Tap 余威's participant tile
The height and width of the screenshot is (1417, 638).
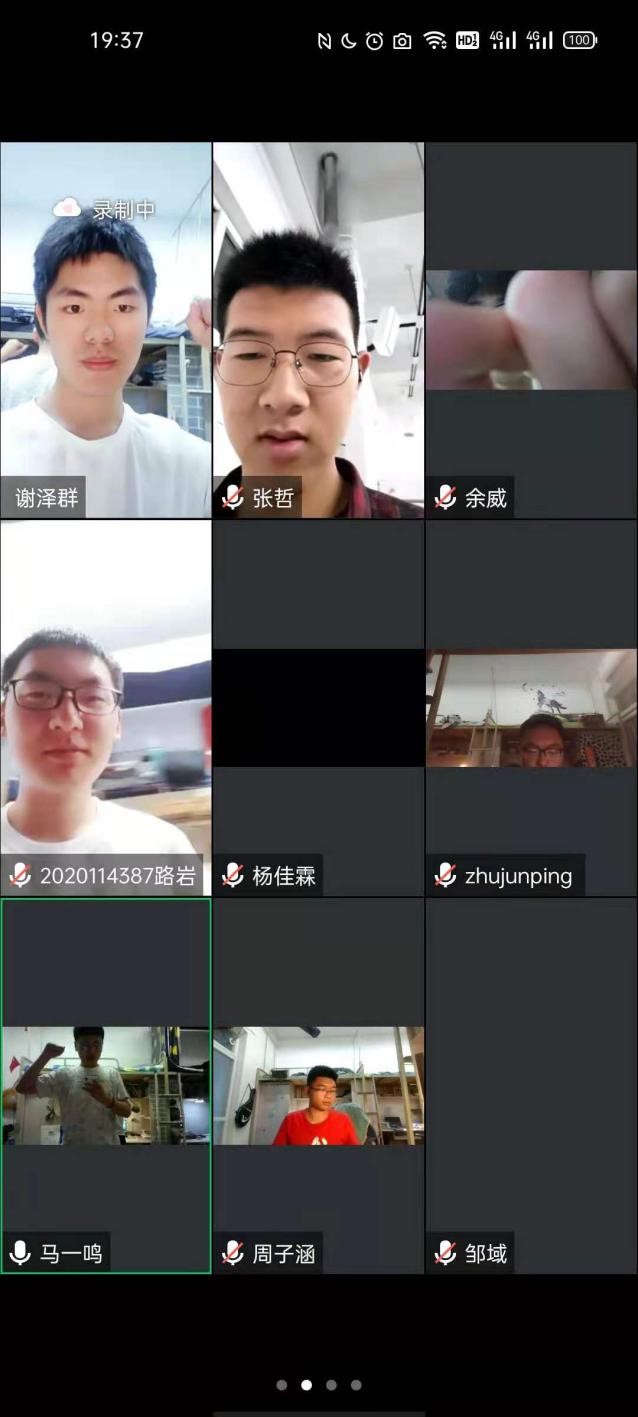click(531, 330)
